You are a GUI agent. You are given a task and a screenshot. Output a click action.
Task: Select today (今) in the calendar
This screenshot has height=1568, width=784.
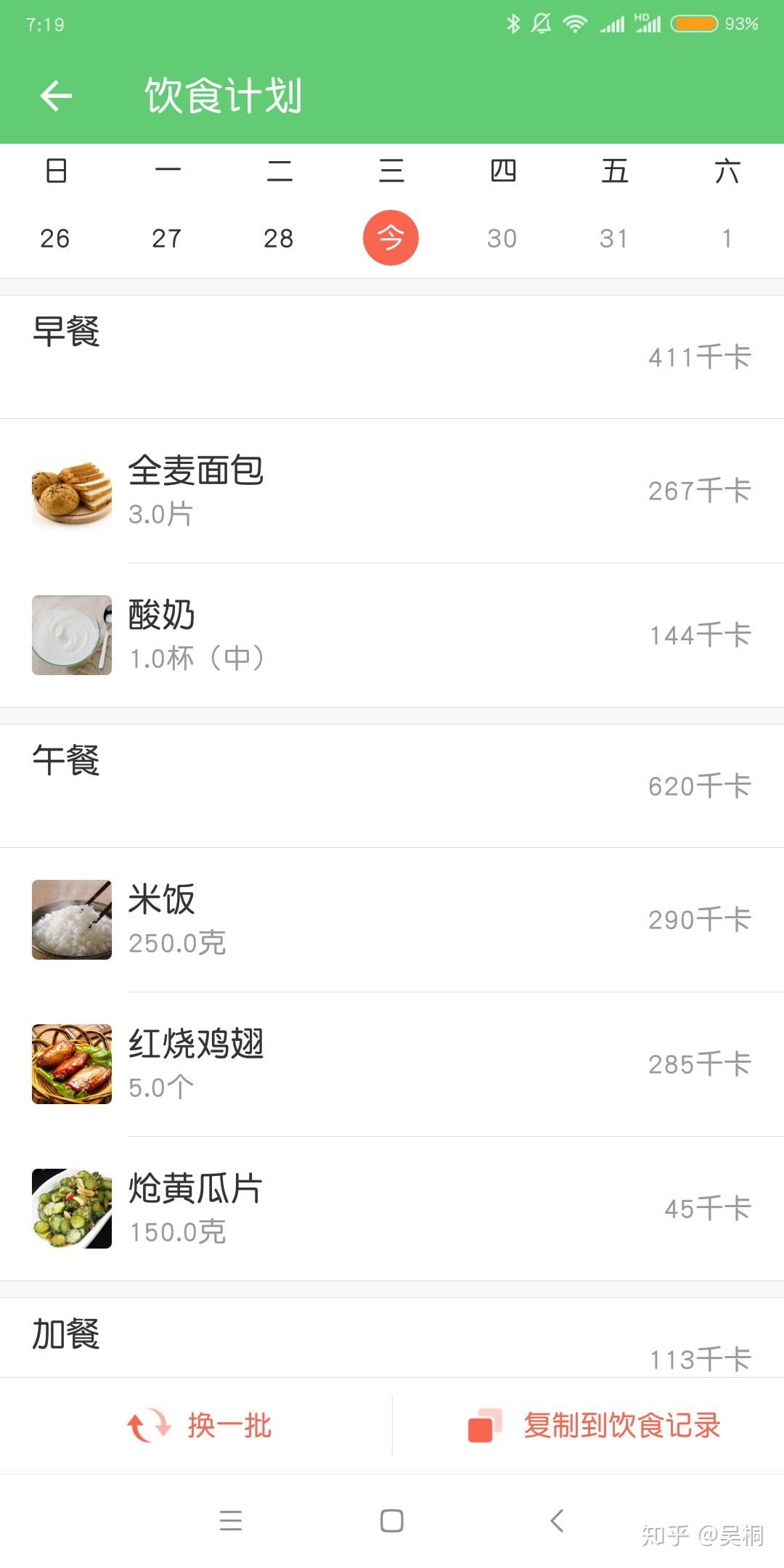coord(391,238)
